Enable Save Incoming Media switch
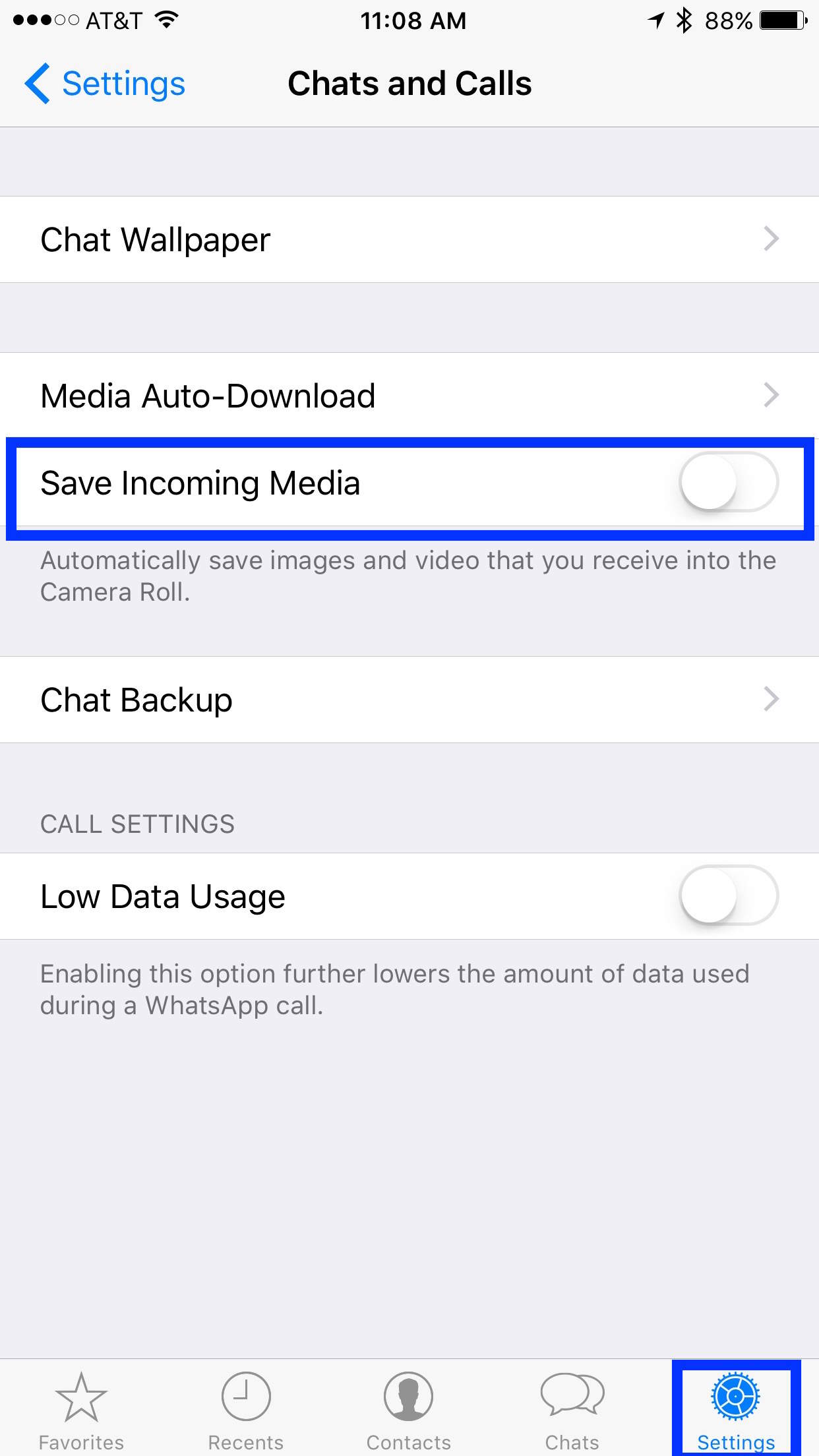 pos(729,483)
